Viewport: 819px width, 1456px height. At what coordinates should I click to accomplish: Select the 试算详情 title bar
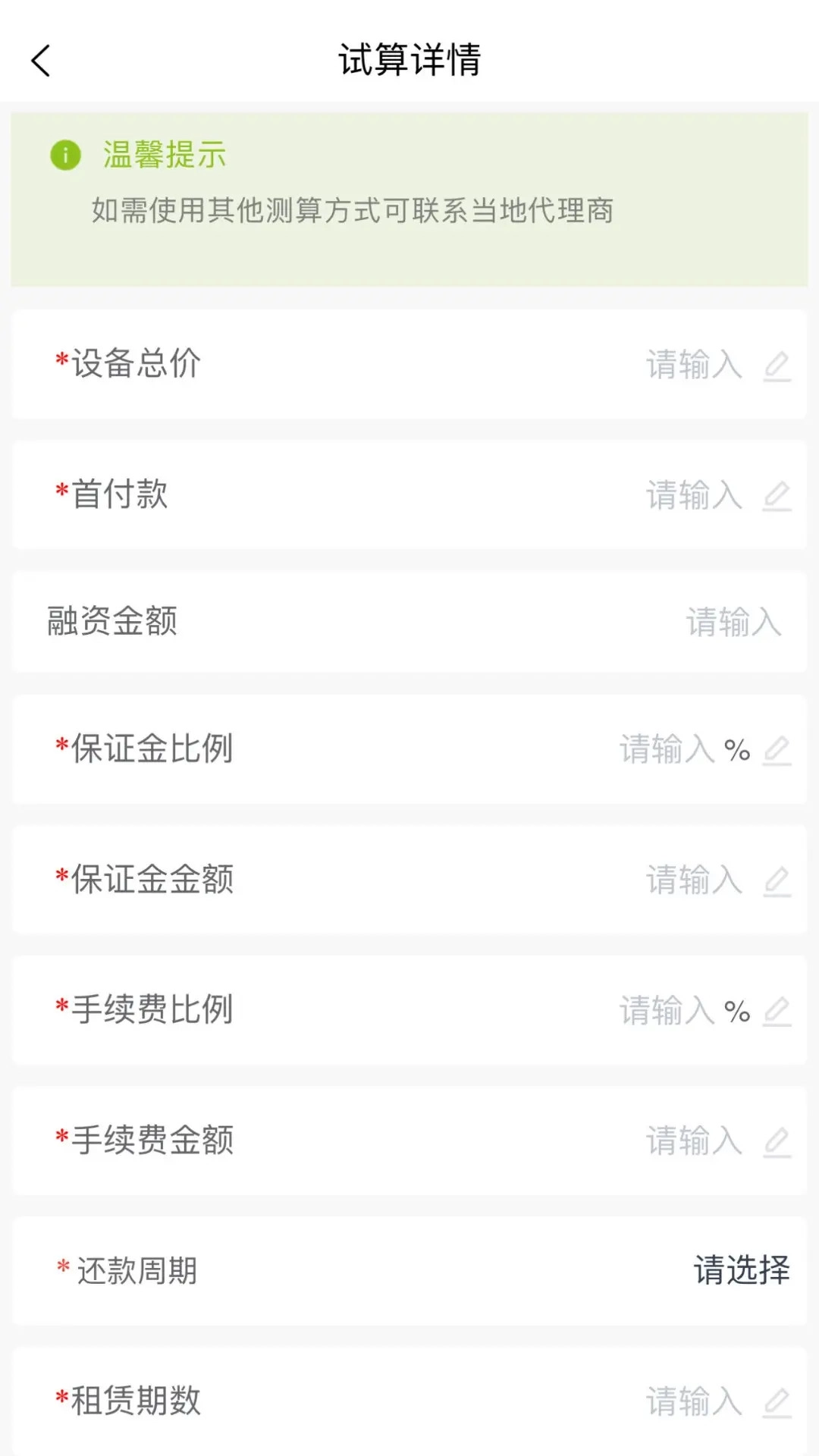coord(409,60)
